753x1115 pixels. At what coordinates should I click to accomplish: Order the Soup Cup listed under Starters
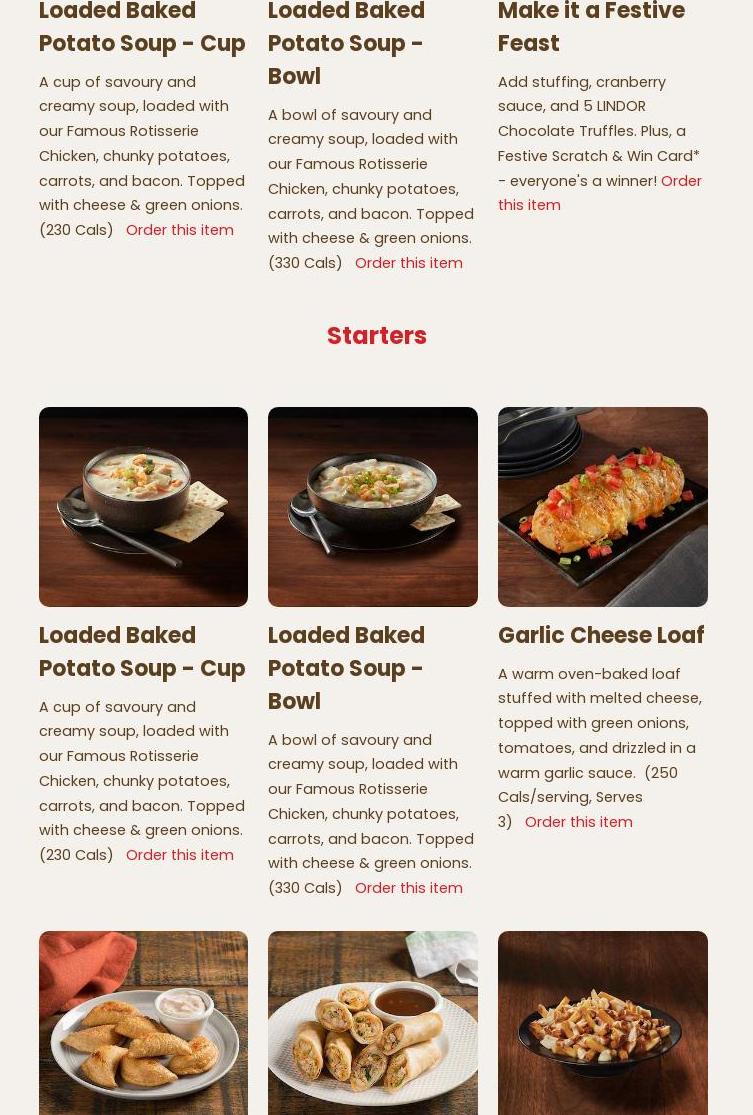179,855
